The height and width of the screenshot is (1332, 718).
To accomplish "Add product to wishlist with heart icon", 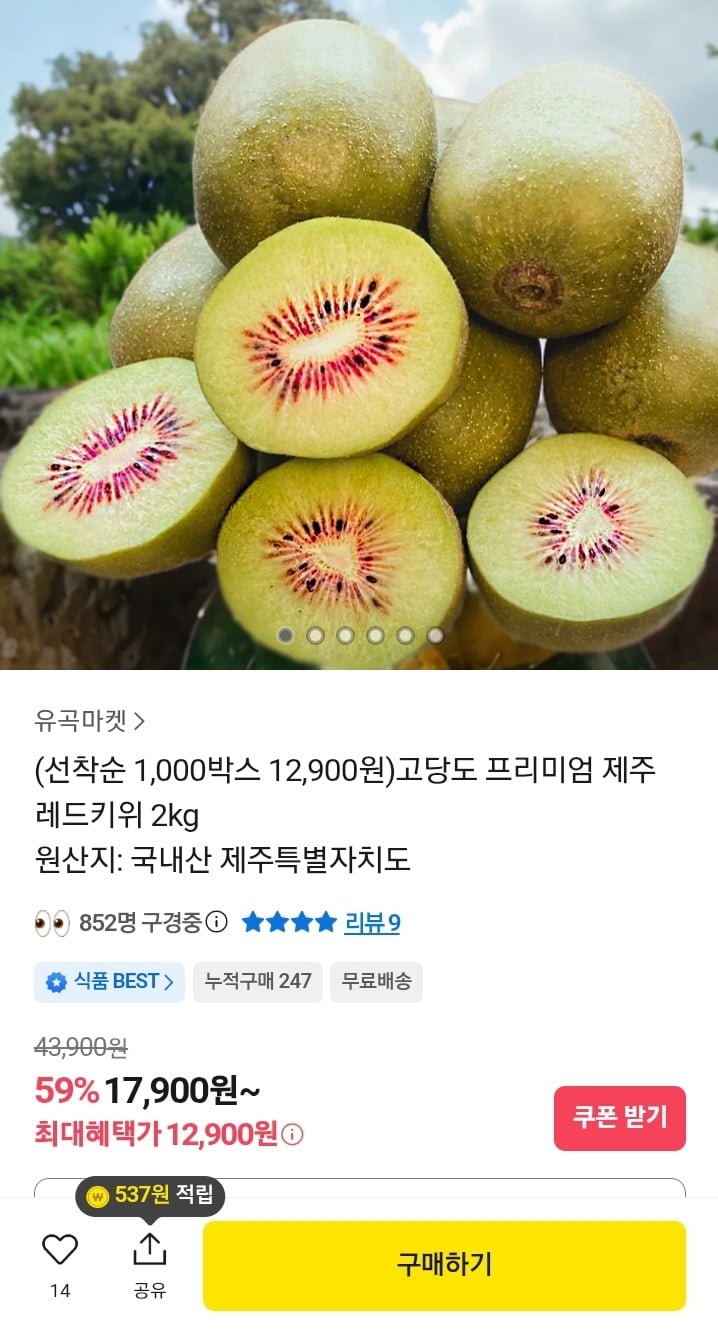I will [x=60, y=1250].
